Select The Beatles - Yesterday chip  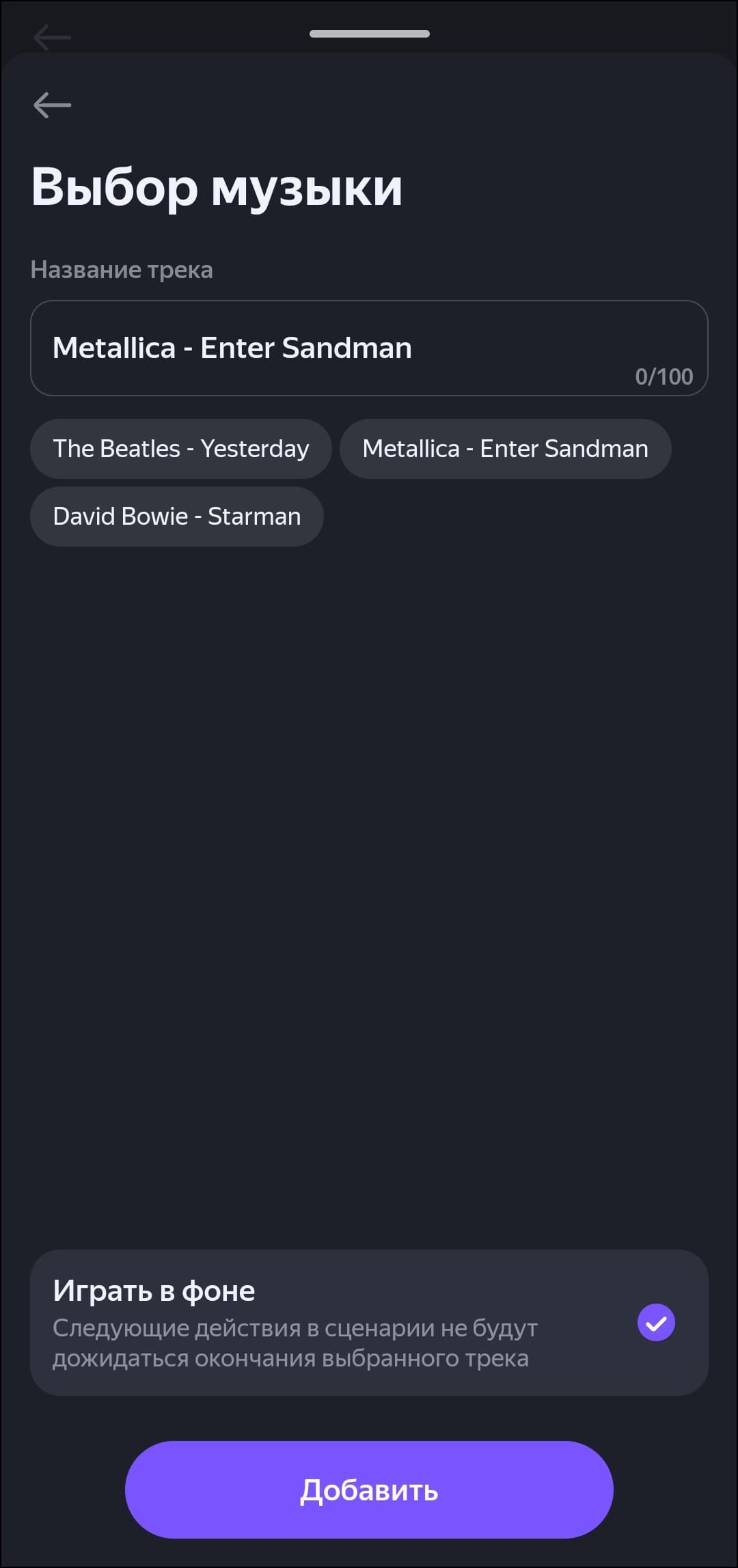(181, 449)
